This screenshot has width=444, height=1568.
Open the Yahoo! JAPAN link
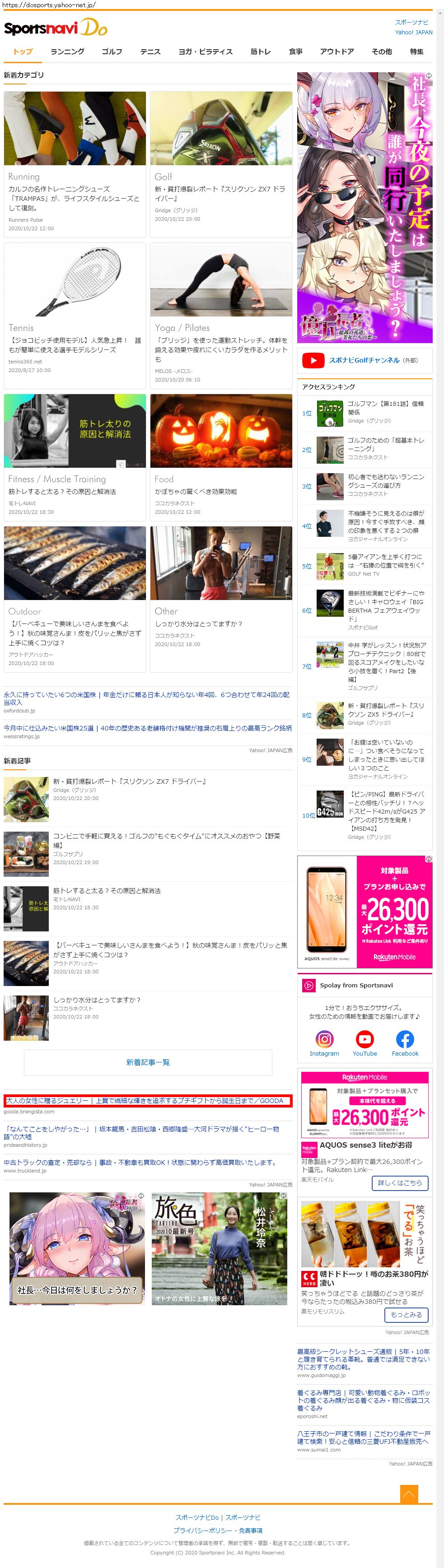(x=414, y=32)
